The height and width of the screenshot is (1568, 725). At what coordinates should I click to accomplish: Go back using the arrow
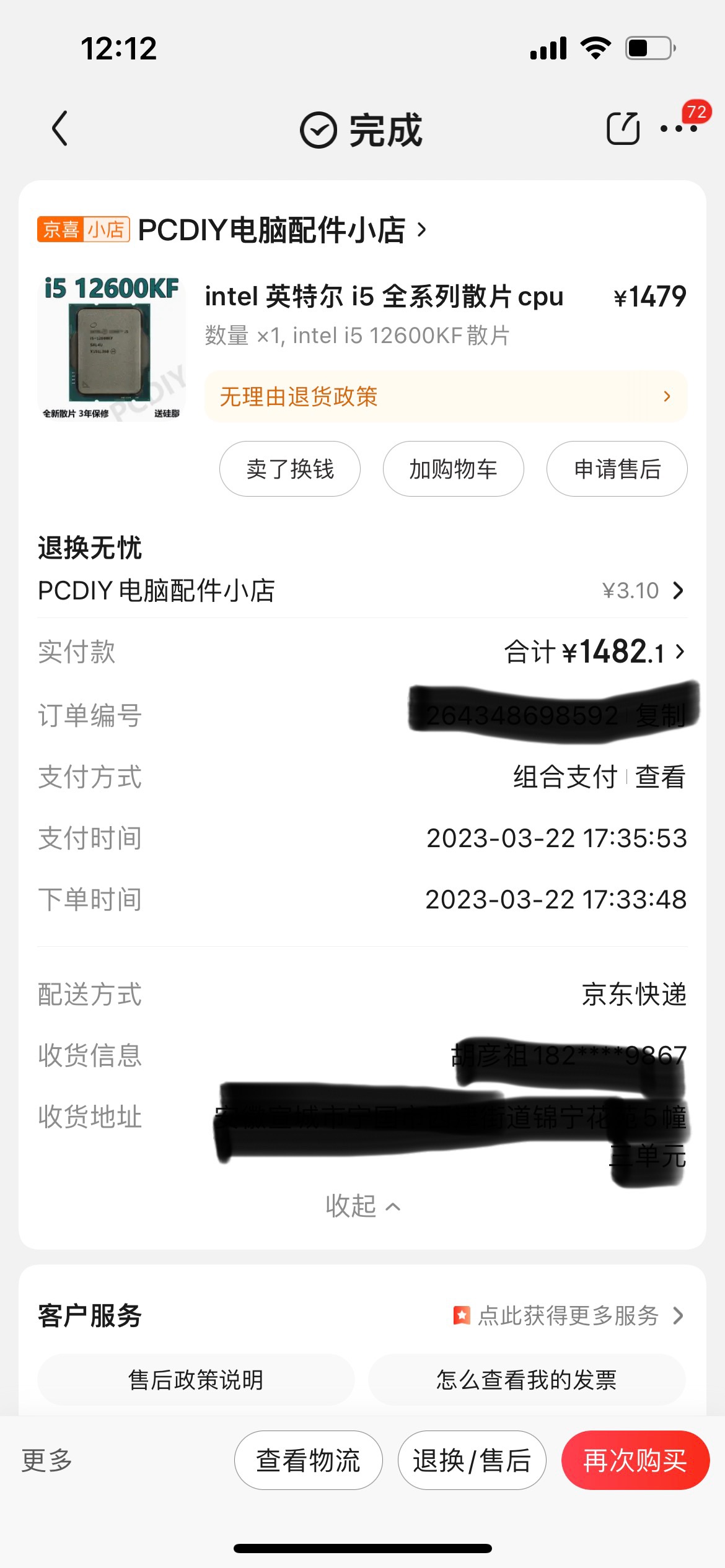click(59, 129)
